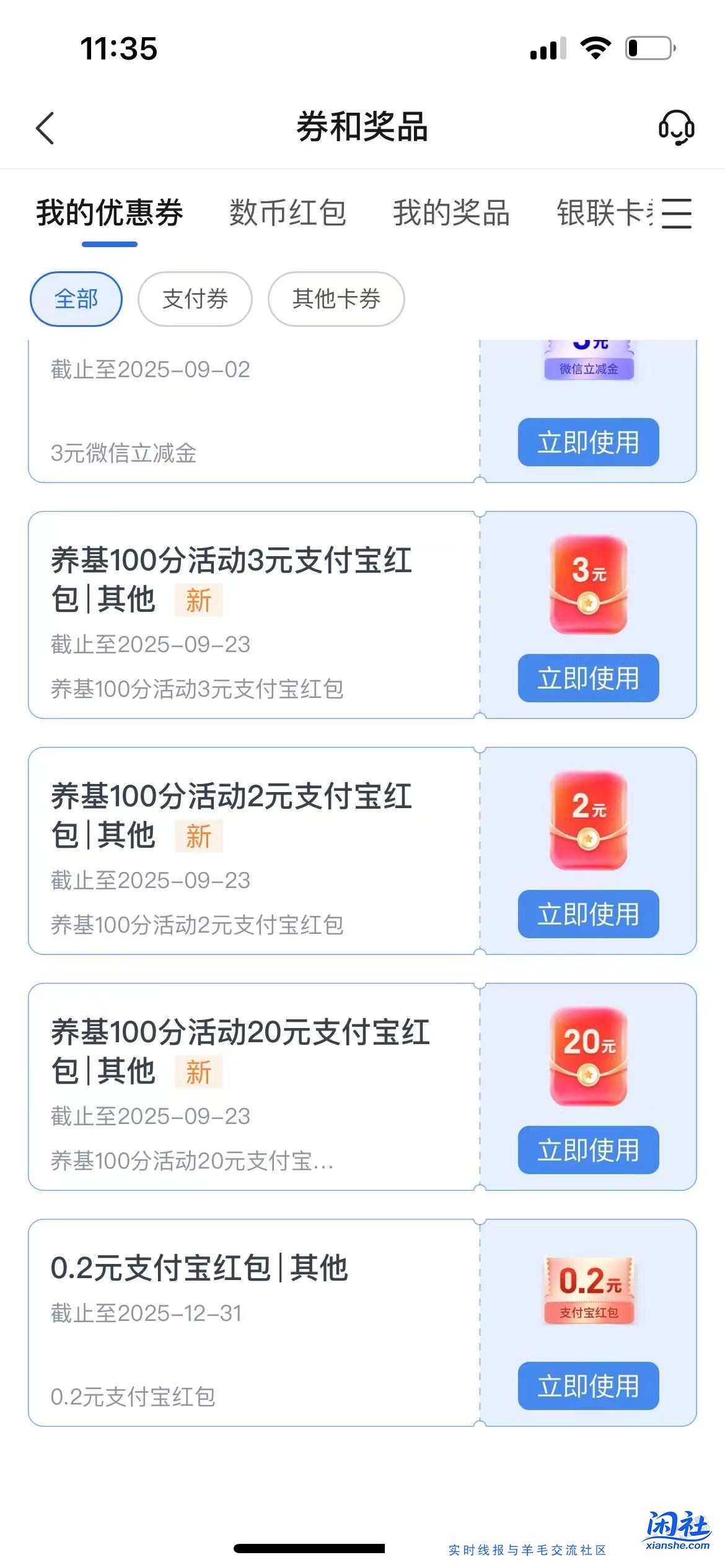
Task: Click the back arrow icon
Action: tap(46, 129)
